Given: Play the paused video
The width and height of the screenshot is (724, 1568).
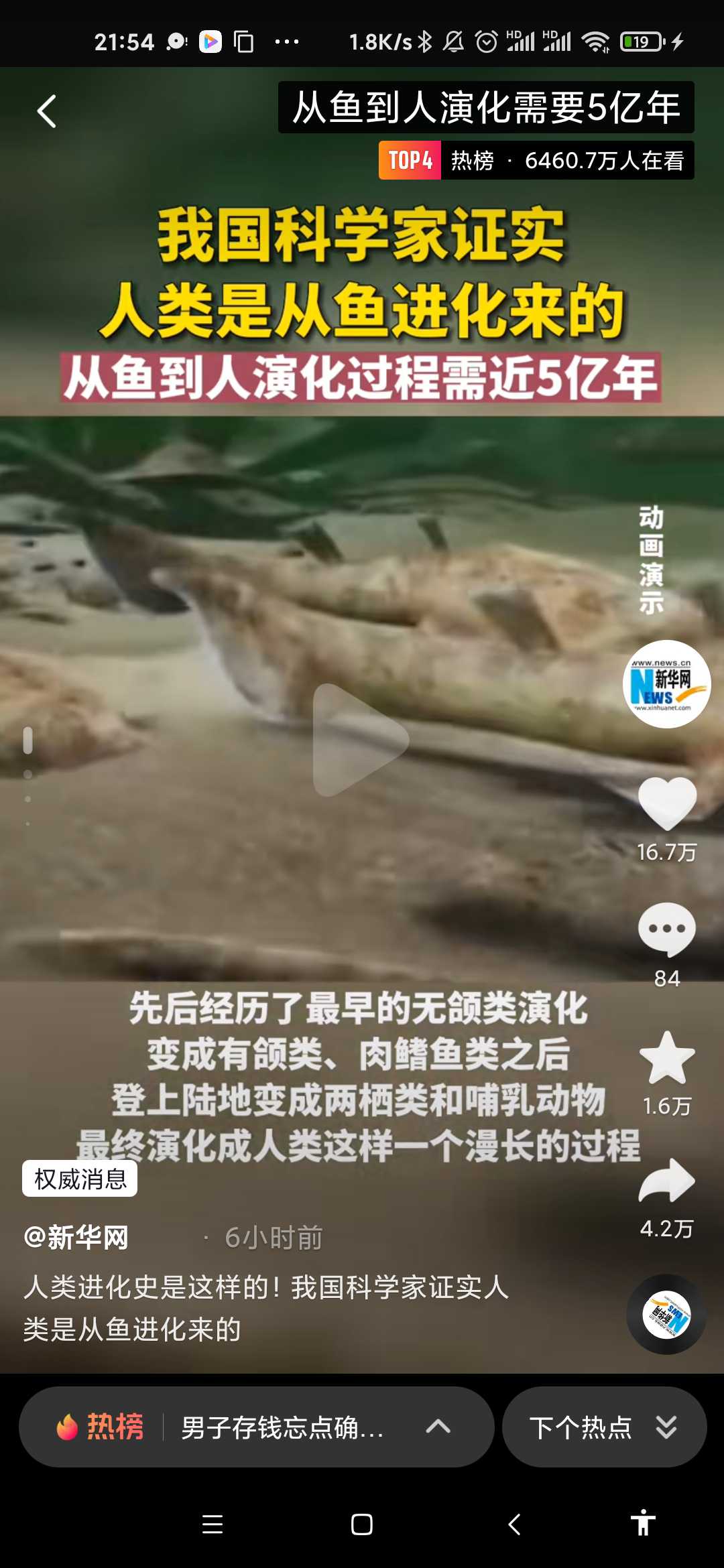Looking at the screenshot, I should 361,740.
